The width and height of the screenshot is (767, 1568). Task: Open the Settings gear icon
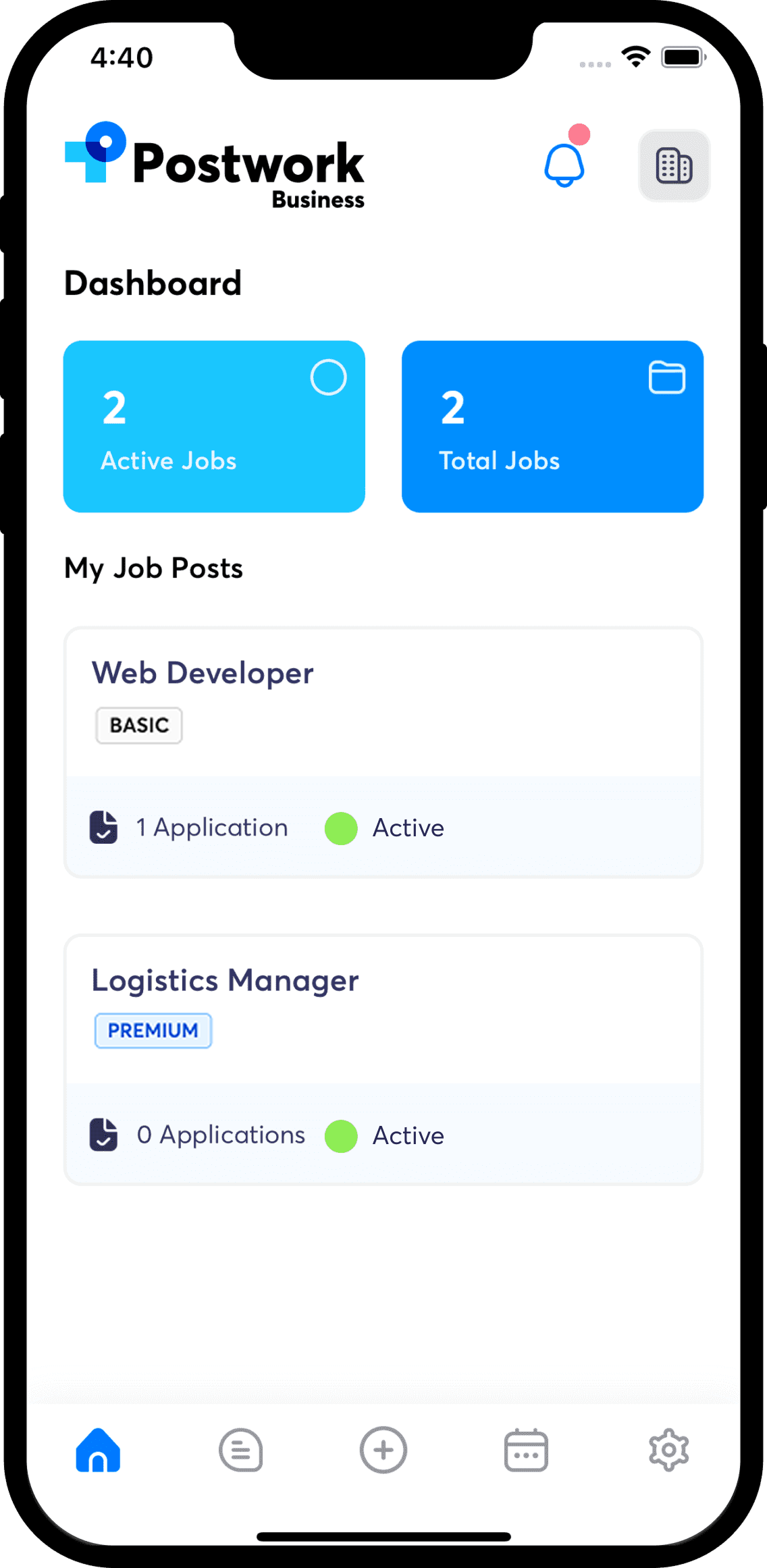[668, 1449]
